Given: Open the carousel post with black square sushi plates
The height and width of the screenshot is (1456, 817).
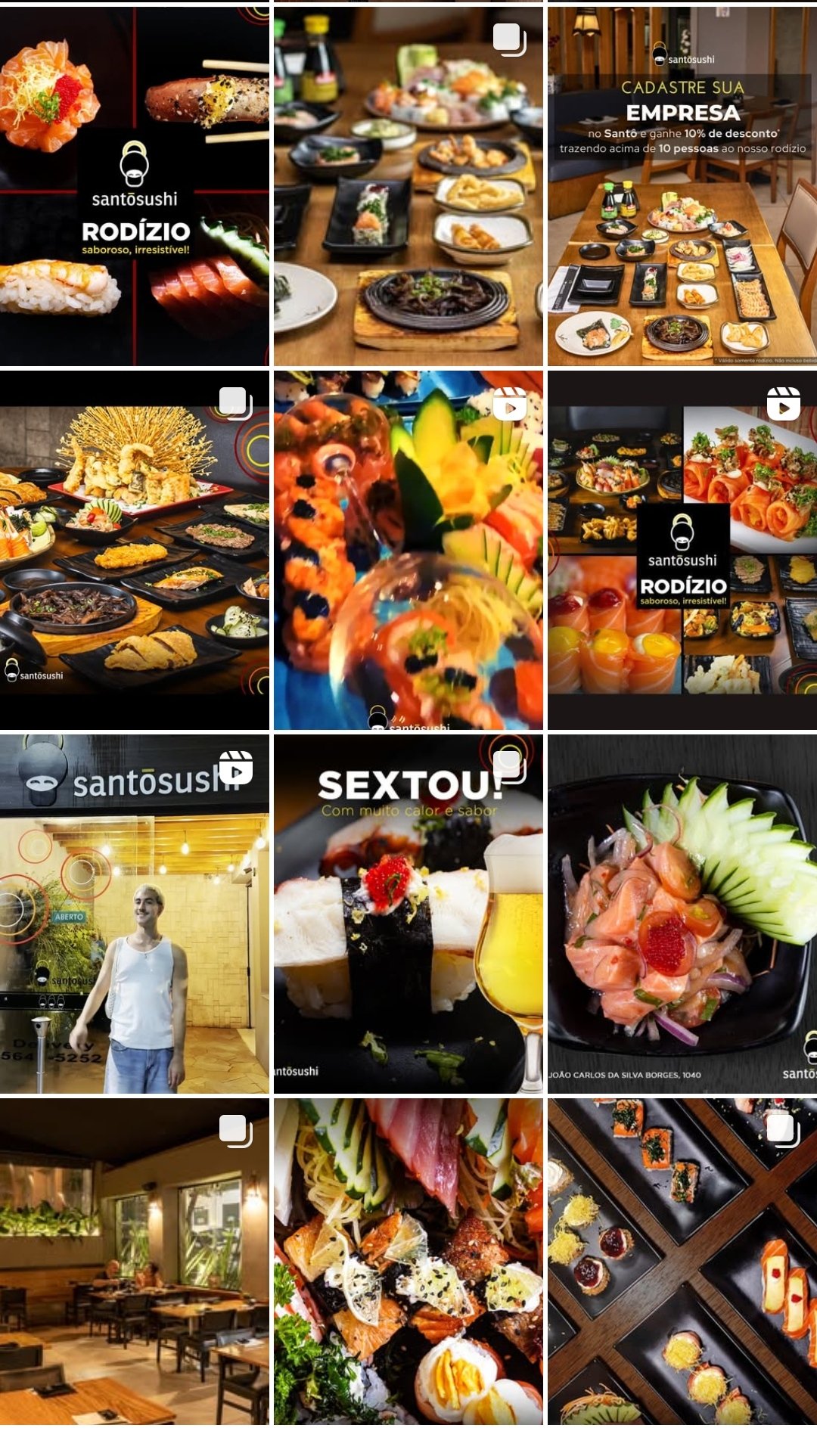Looking at the screenshot, I should 682,1262.
